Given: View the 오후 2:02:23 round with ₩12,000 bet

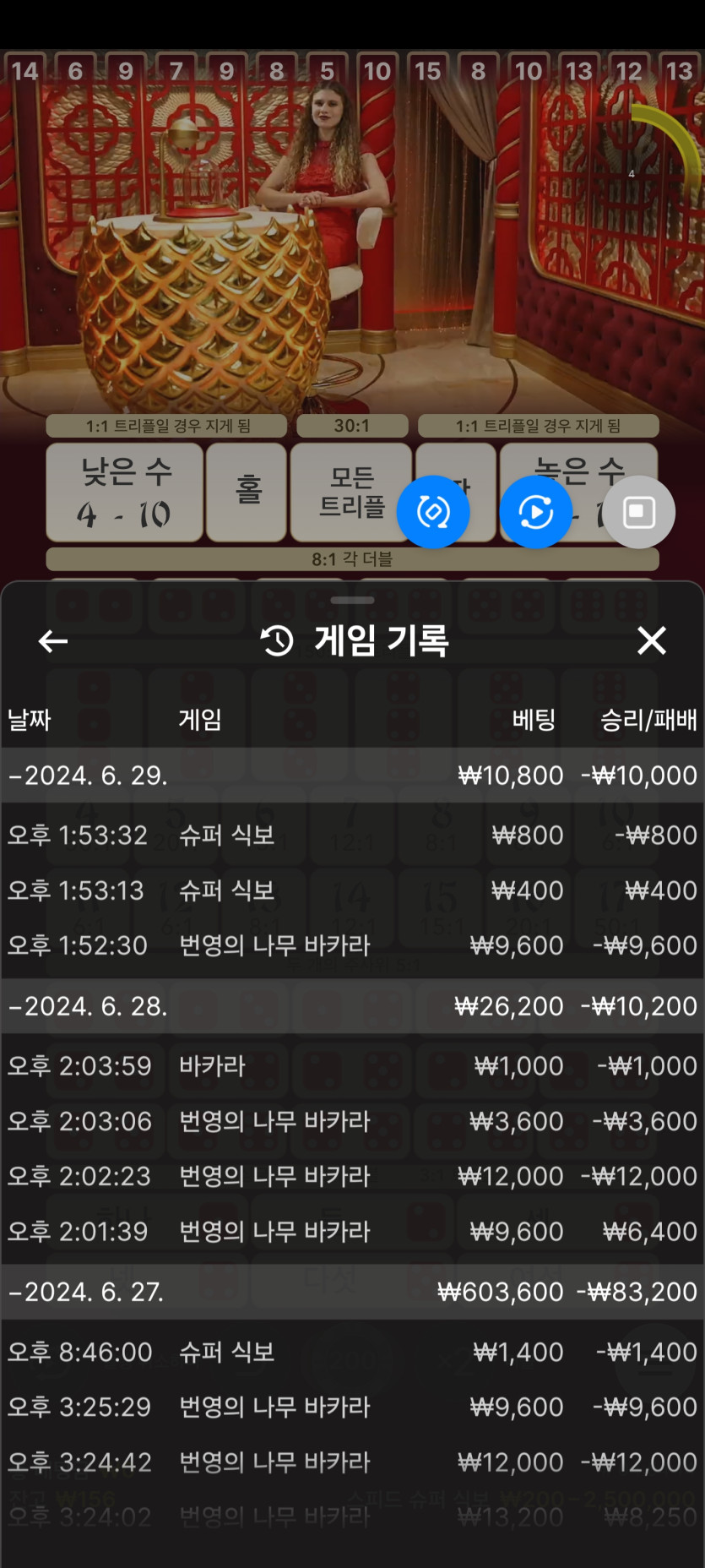Looking at the screenshot, I should coord(352,1176).
